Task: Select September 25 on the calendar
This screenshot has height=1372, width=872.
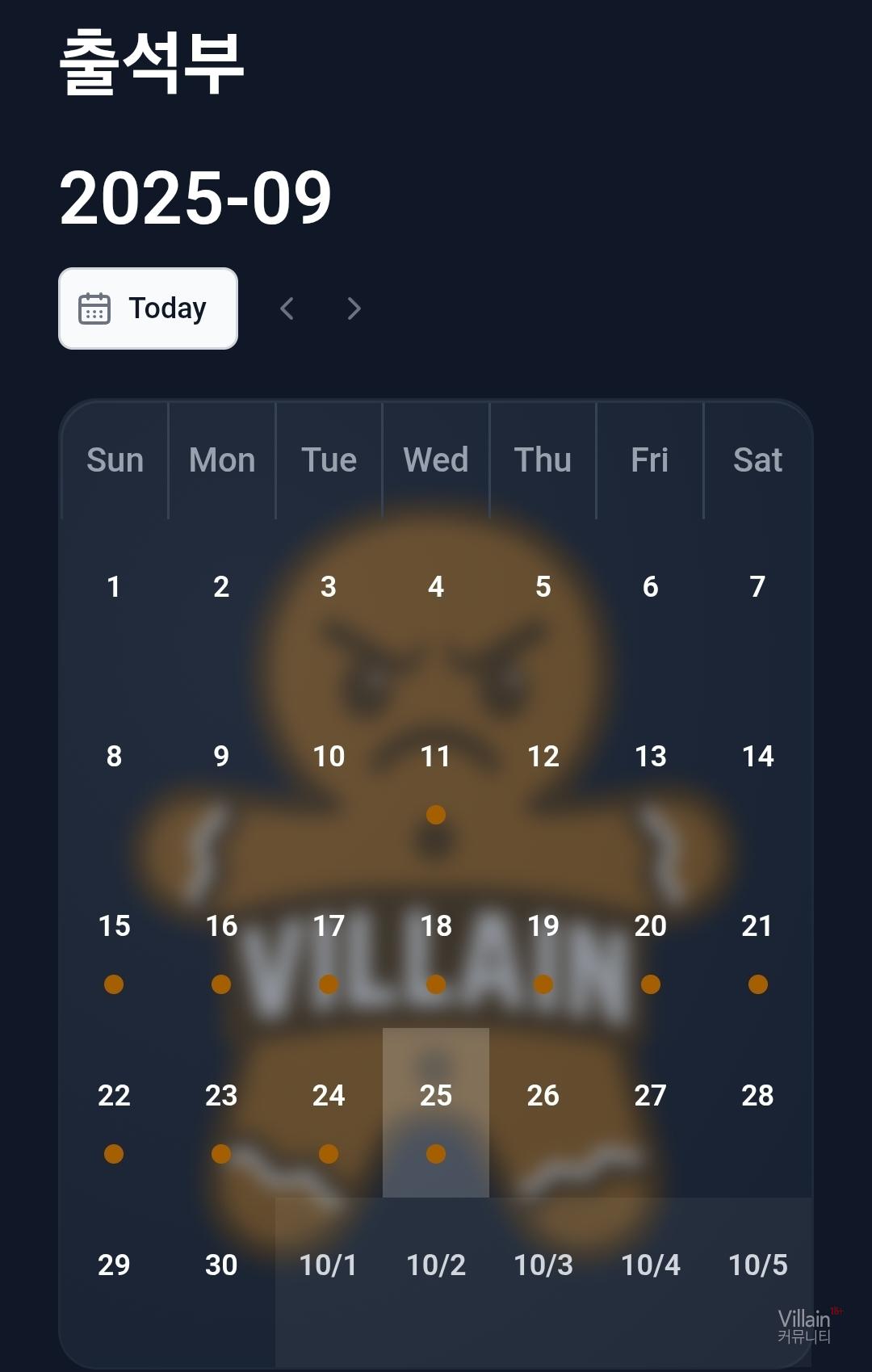Action: [435, 1112]
